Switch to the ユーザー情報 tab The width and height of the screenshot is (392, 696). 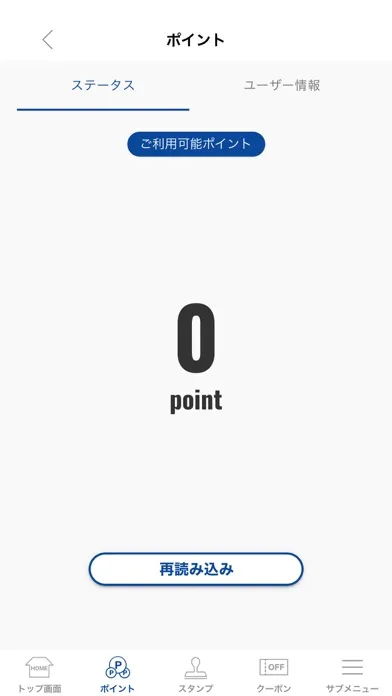point(282,85)
